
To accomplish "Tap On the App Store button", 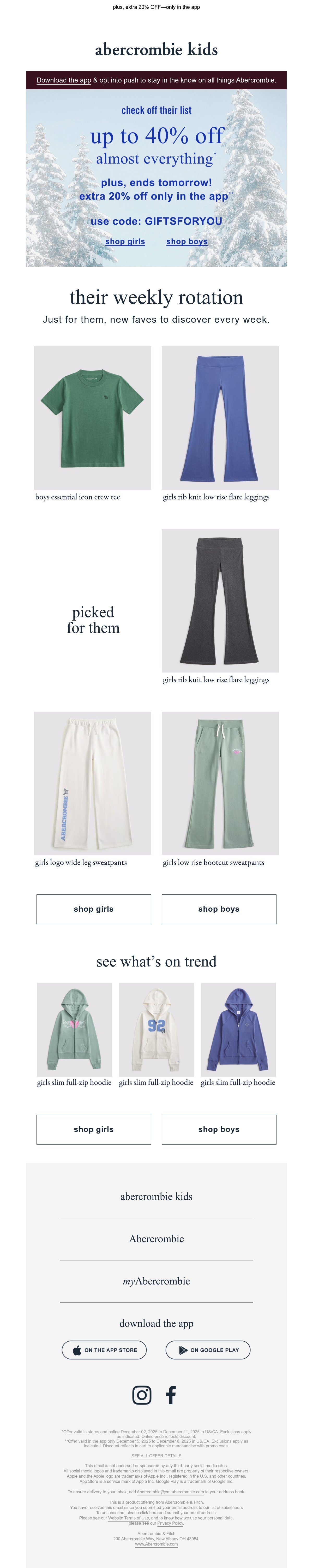I will (x=104, y=1349).
